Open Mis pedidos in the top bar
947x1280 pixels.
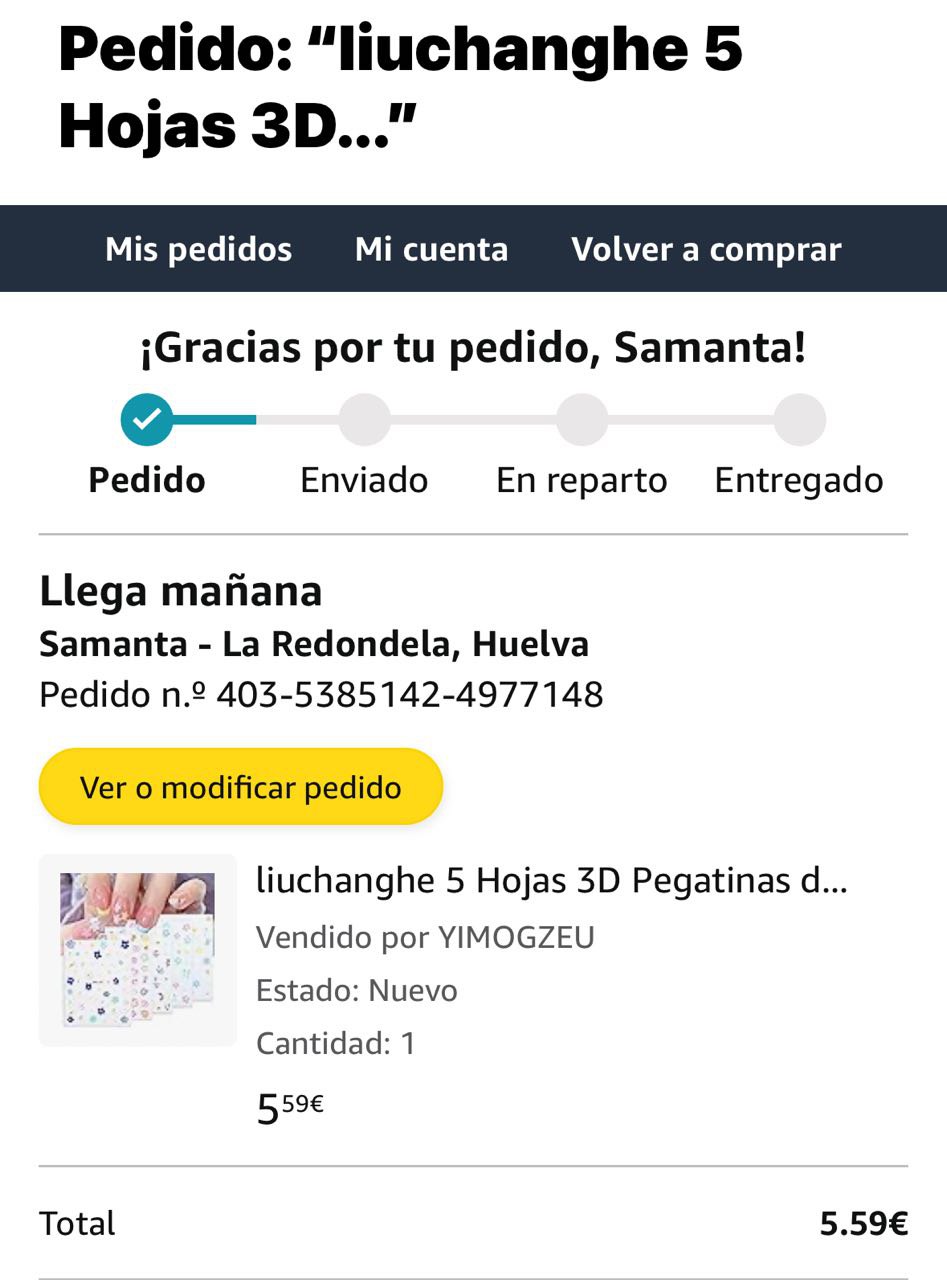pos(198,249)
